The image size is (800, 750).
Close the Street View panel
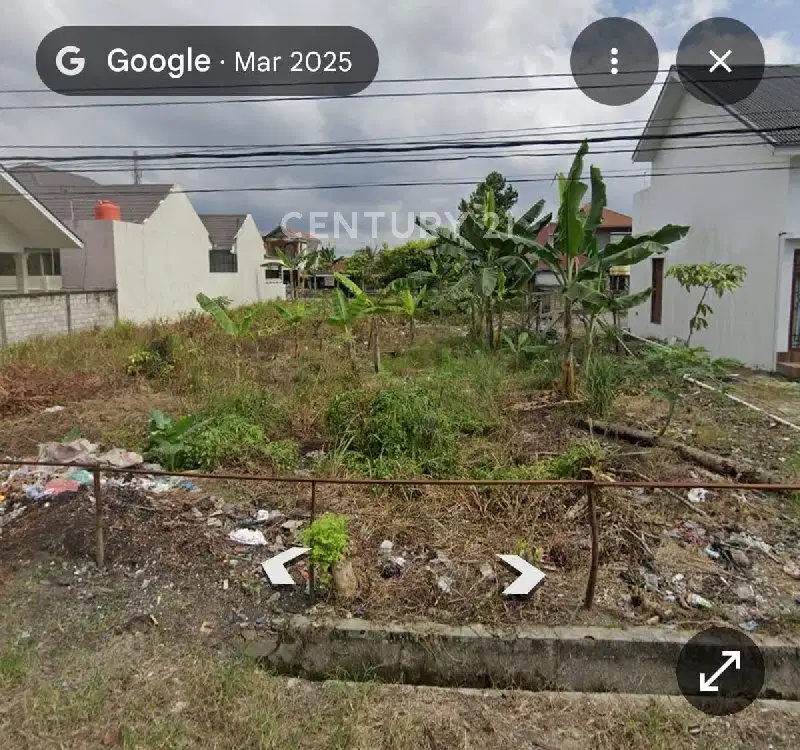pyautogui.click(x=720, y=61)
